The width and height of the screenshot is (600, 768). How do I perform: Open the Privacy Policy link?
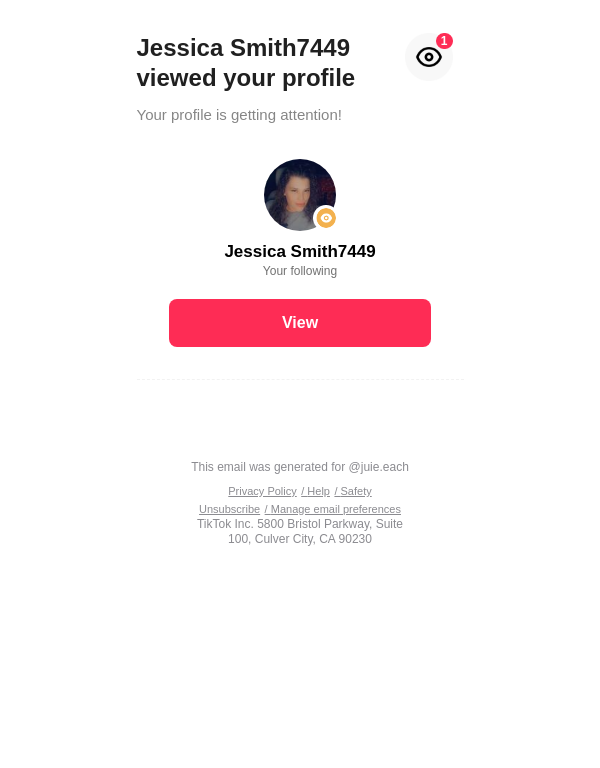tap(262, 491)
